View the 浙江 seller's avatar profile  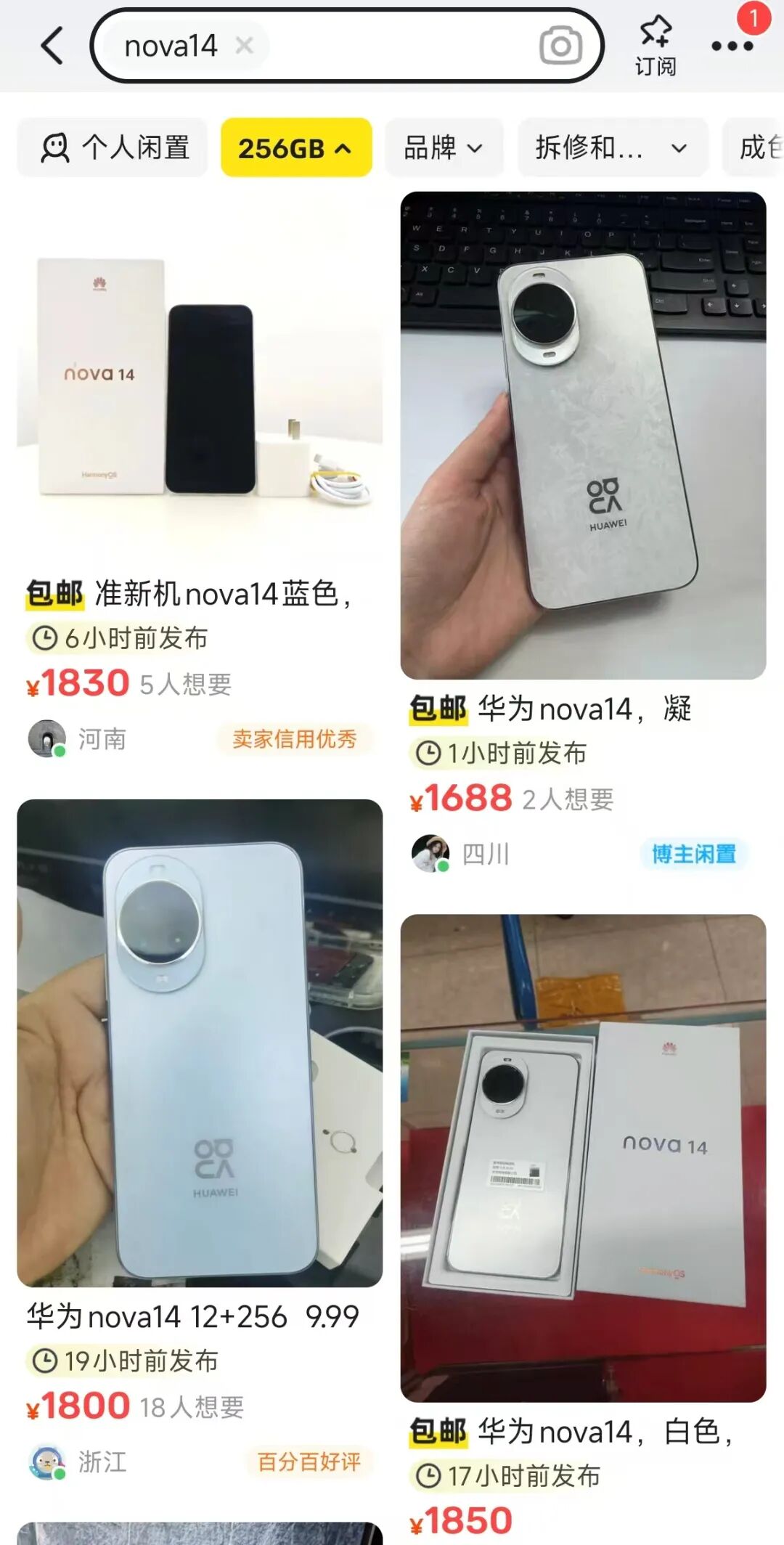[47, 1462]
